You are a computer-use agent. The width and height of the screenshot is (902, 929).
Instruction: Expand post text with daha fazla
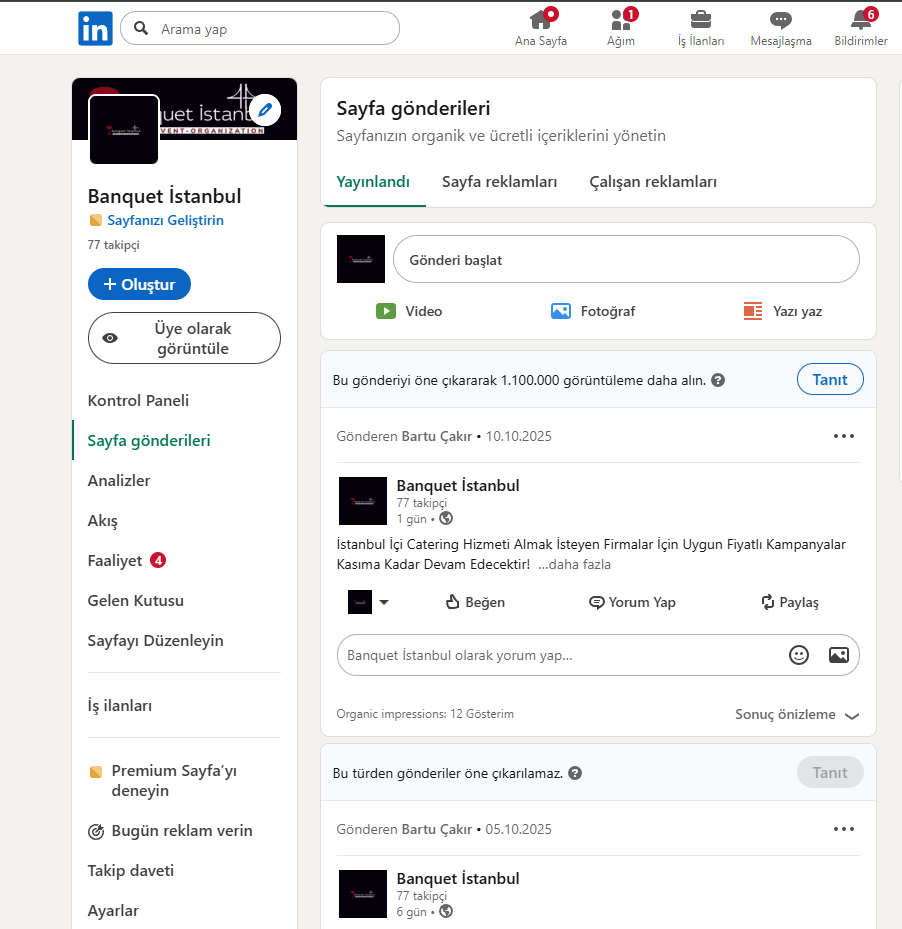(575, 564)
